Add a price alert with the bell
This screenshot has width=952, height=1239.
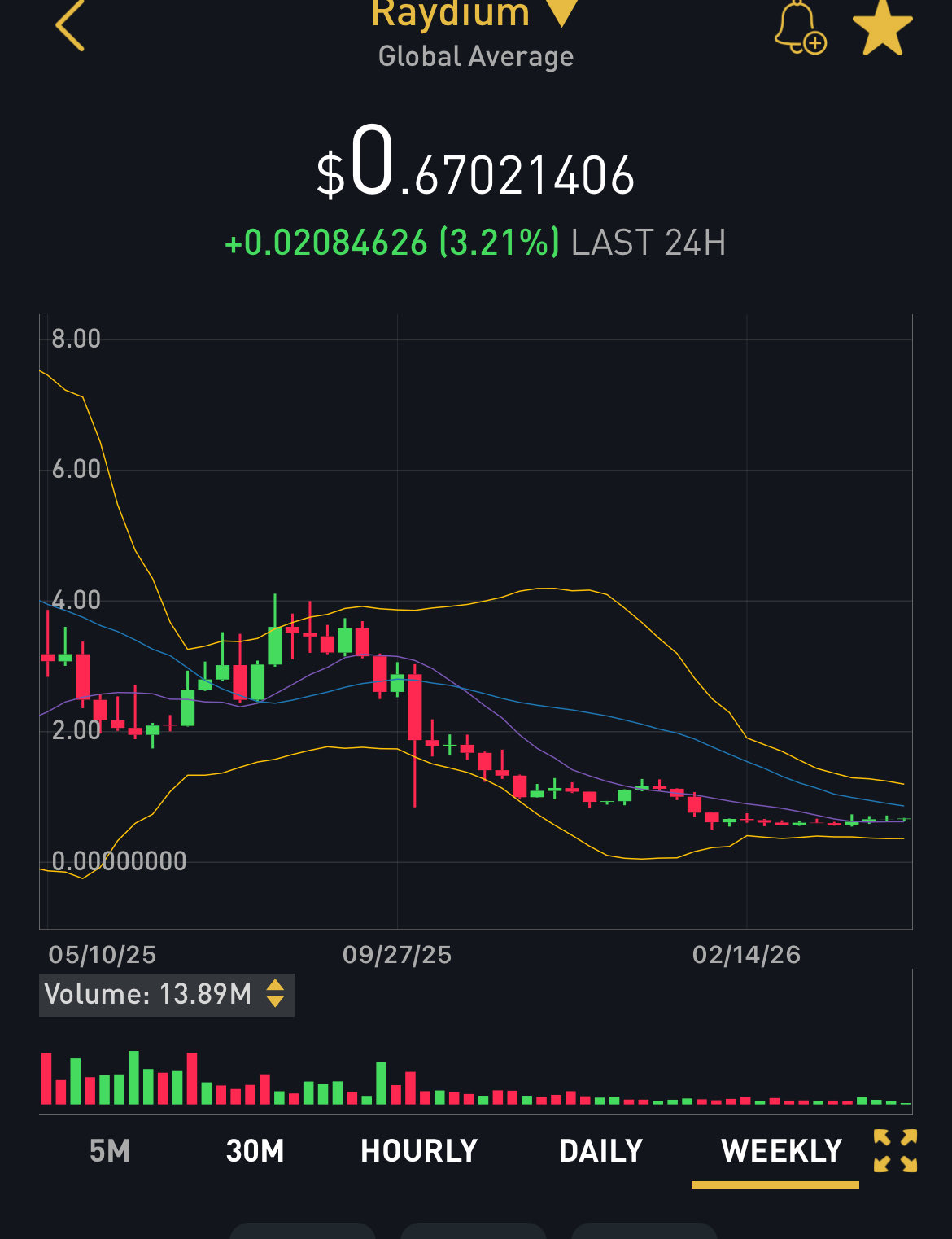(799, 28)
